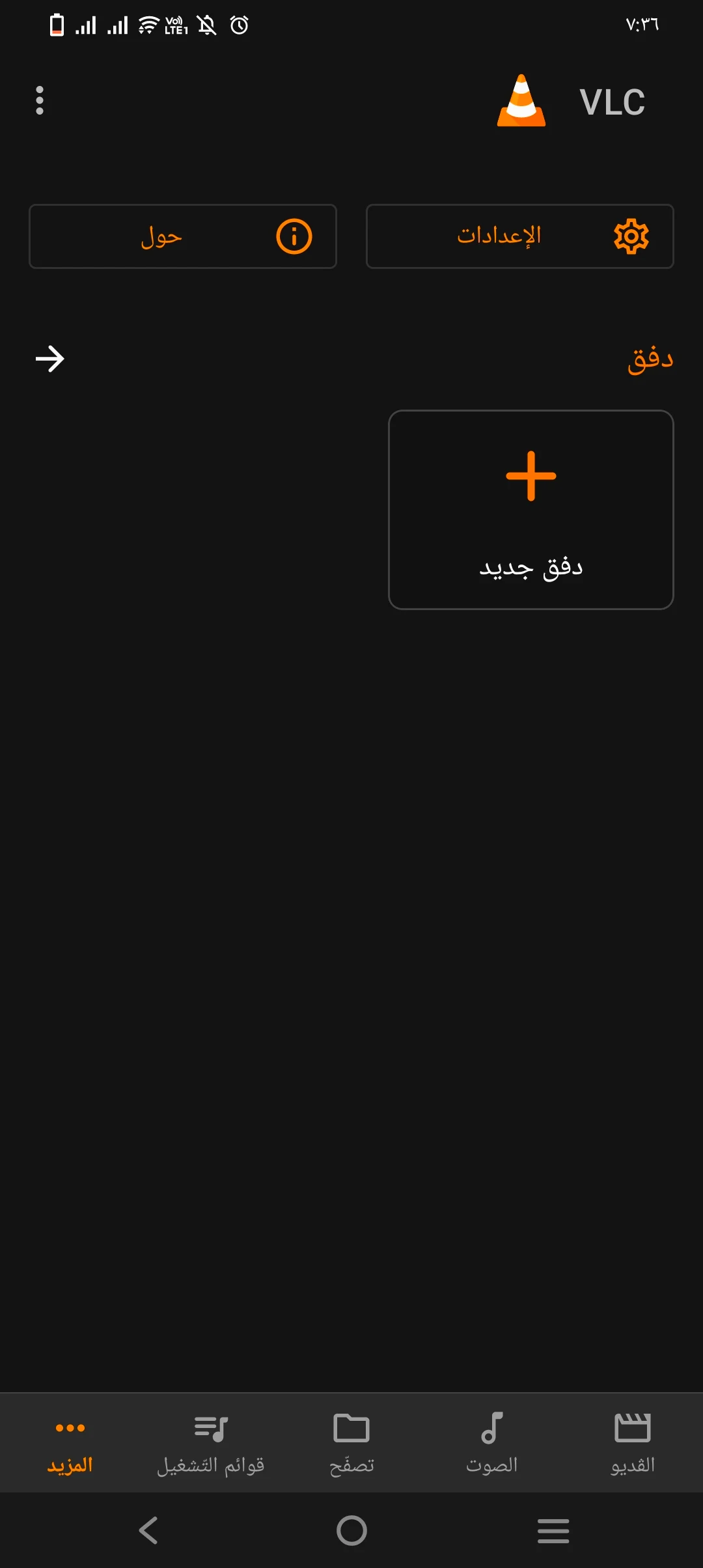
Task: Switch to the قوائم التّشغيل (Playlists) tab
Action: 211,1443
